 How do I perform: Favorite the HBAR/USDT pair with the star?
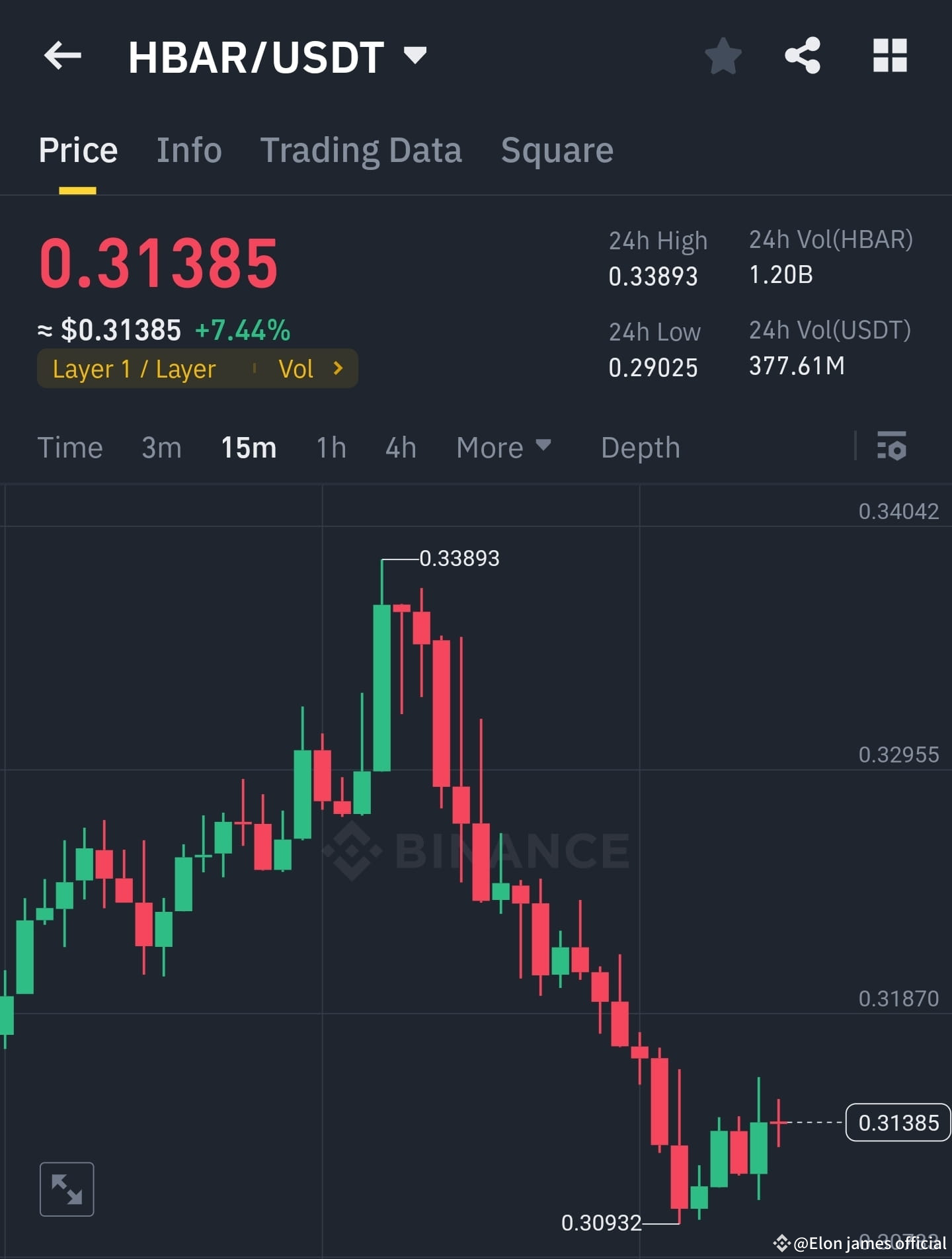pyautogui.click(x=723, y=56)
